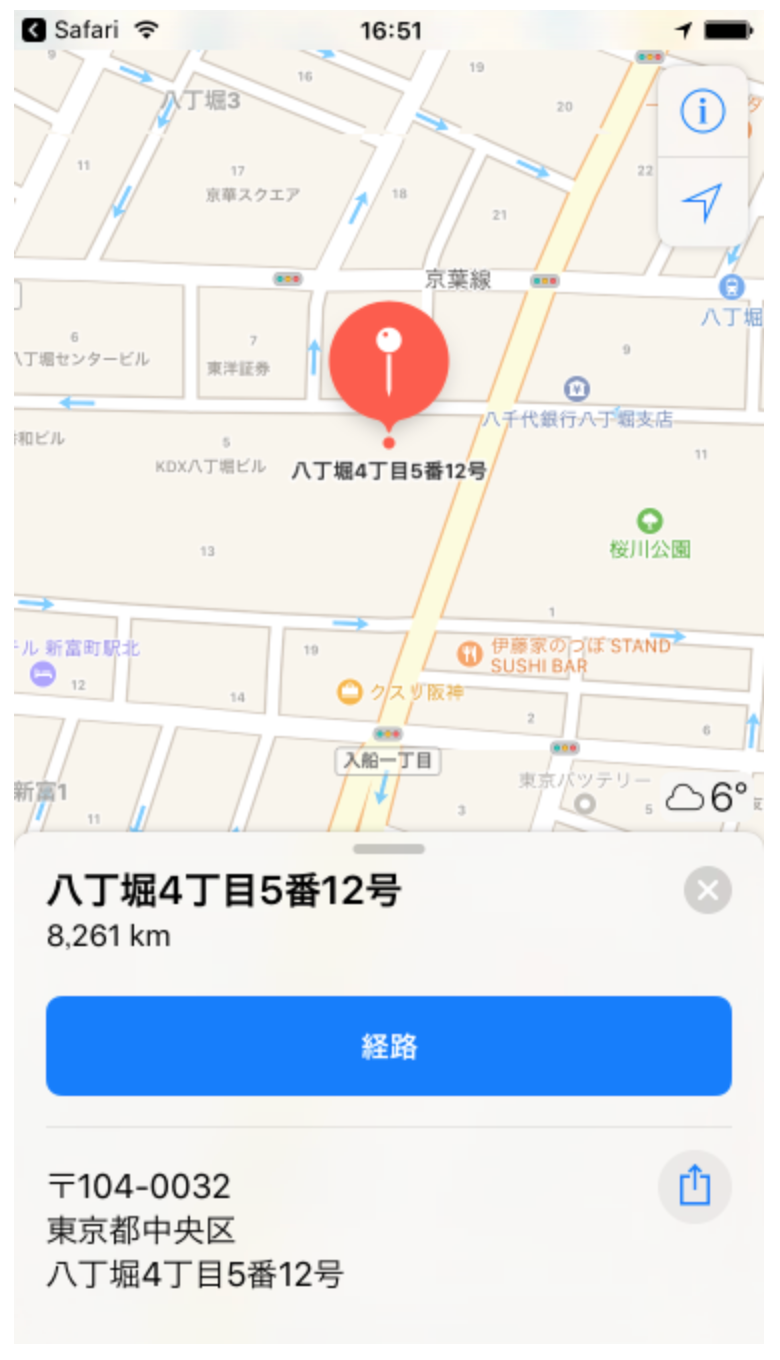Image resolution: width=780 pixels, height=1360 pixels.
Task: Tap the current location arrow button
Action: click(x=702, y=202)
